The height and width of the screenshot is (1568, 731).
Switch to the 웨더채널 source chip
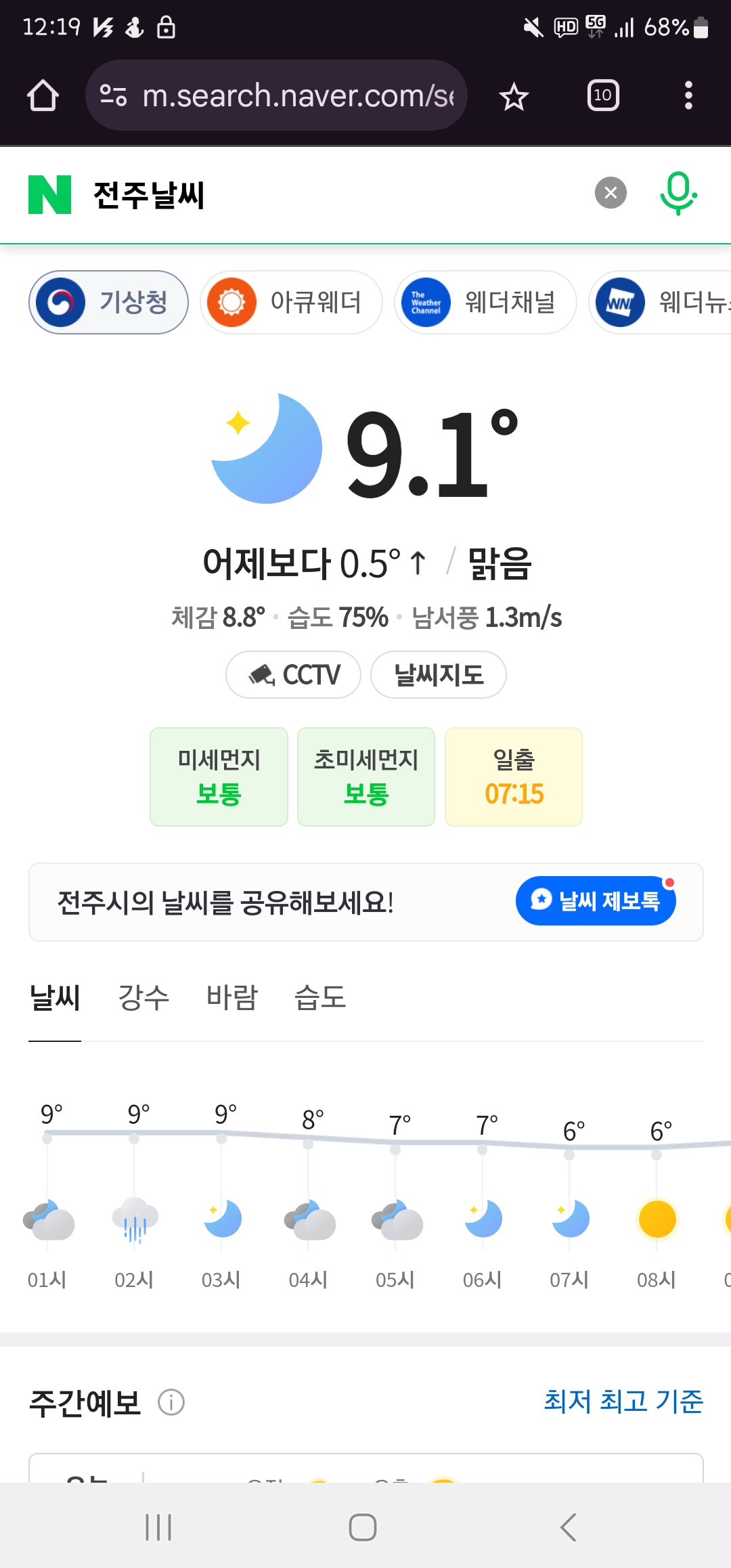485,302
